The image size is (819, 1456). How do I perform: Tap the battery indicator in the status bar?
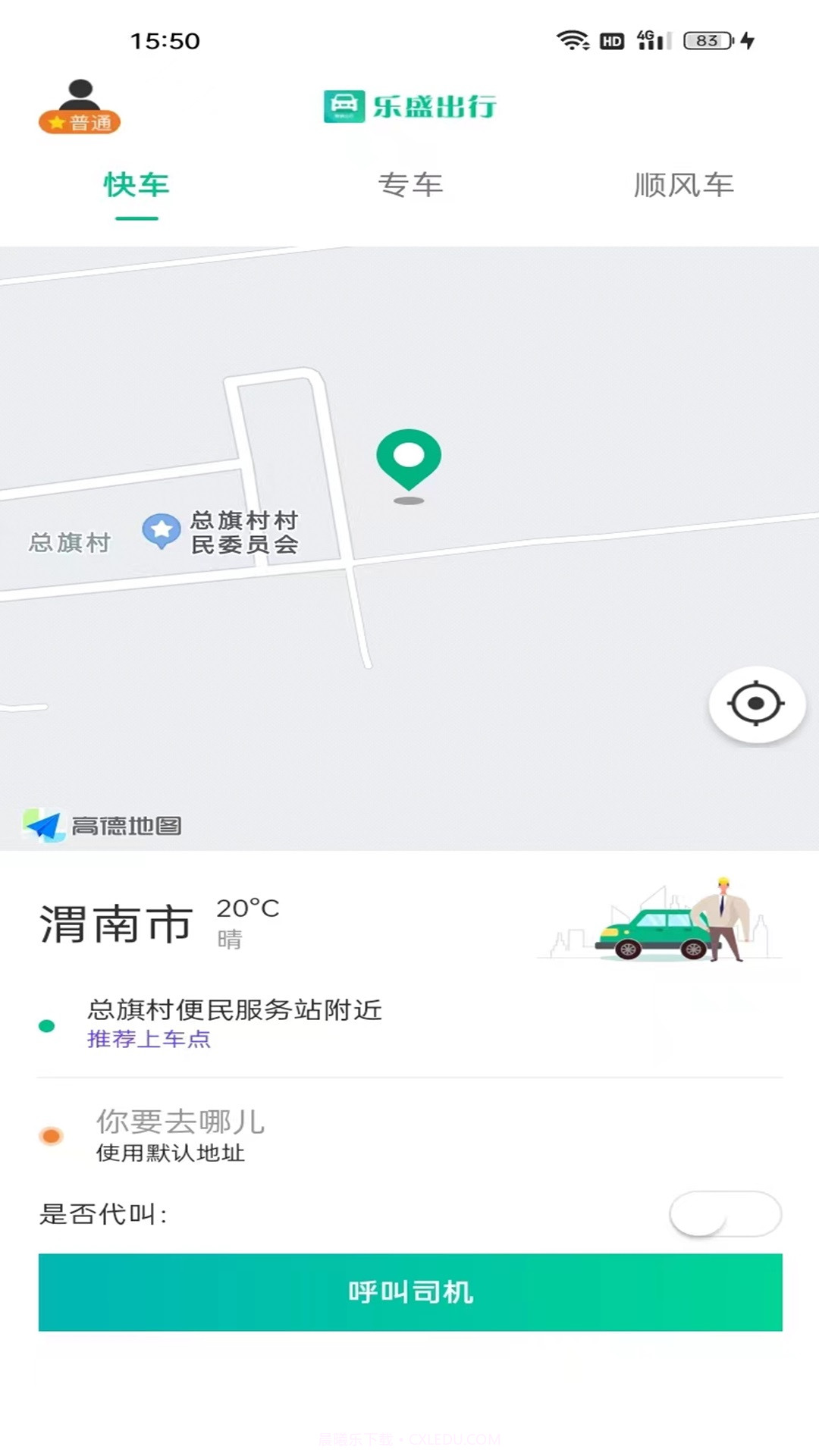706,42
